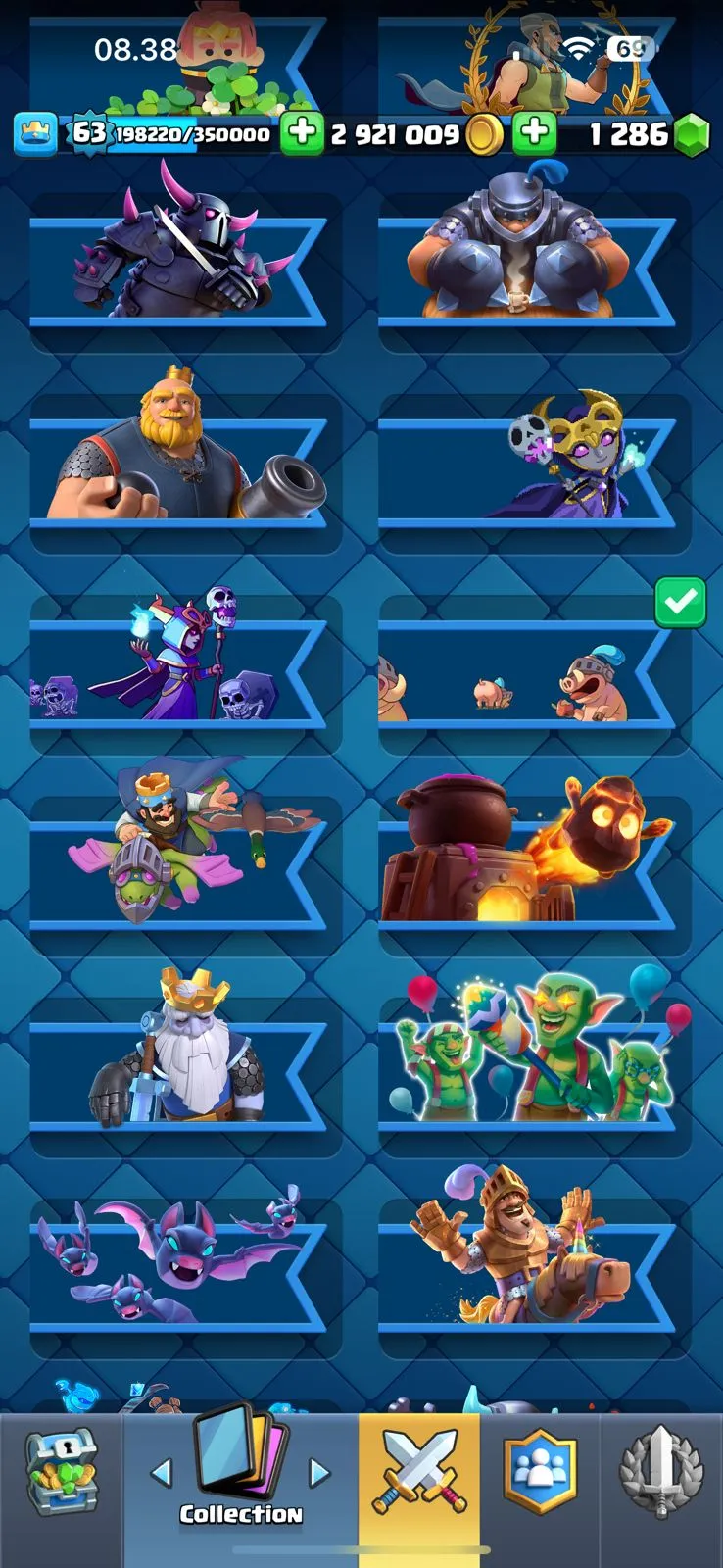723x1568 pixels.
Task: Buy gems with the plus button
Action: 534,134
